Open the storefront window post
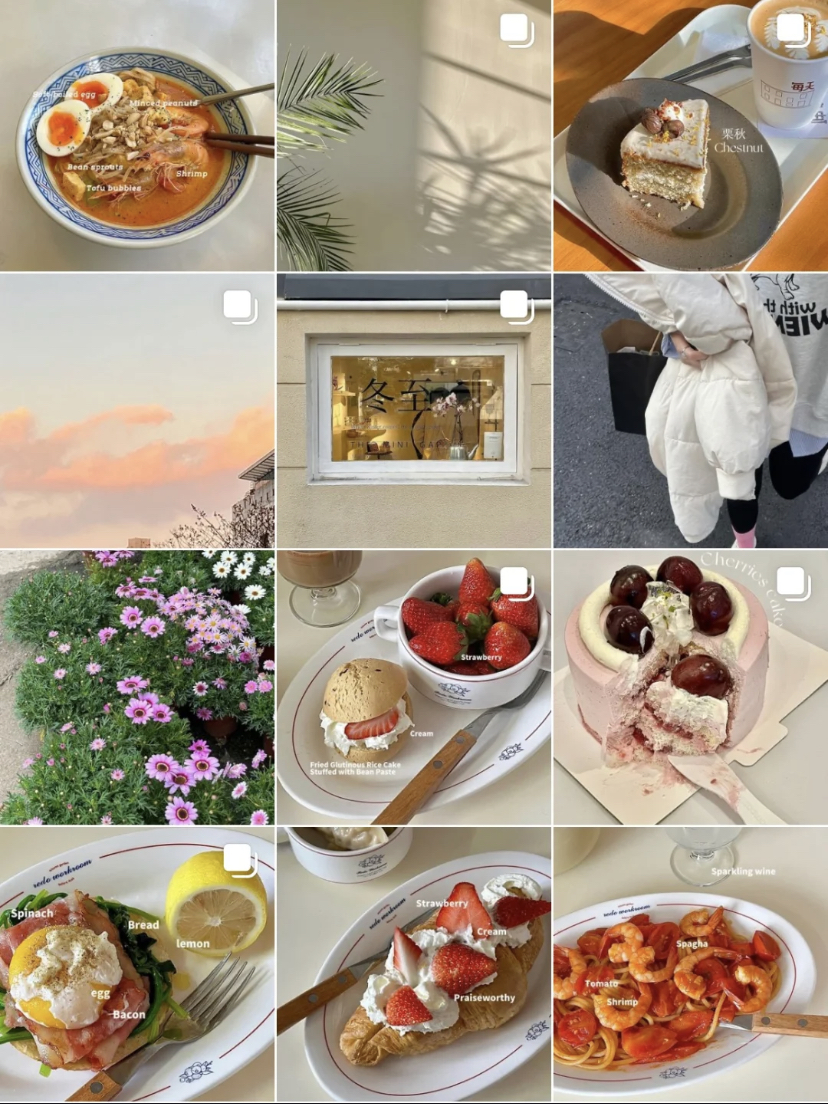828x1104 pixels. (x=413, y=411)
